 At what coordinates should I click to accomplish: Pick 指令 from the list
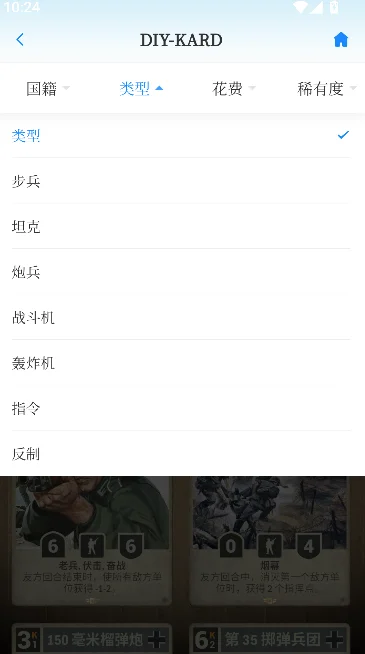click(182, 408)
